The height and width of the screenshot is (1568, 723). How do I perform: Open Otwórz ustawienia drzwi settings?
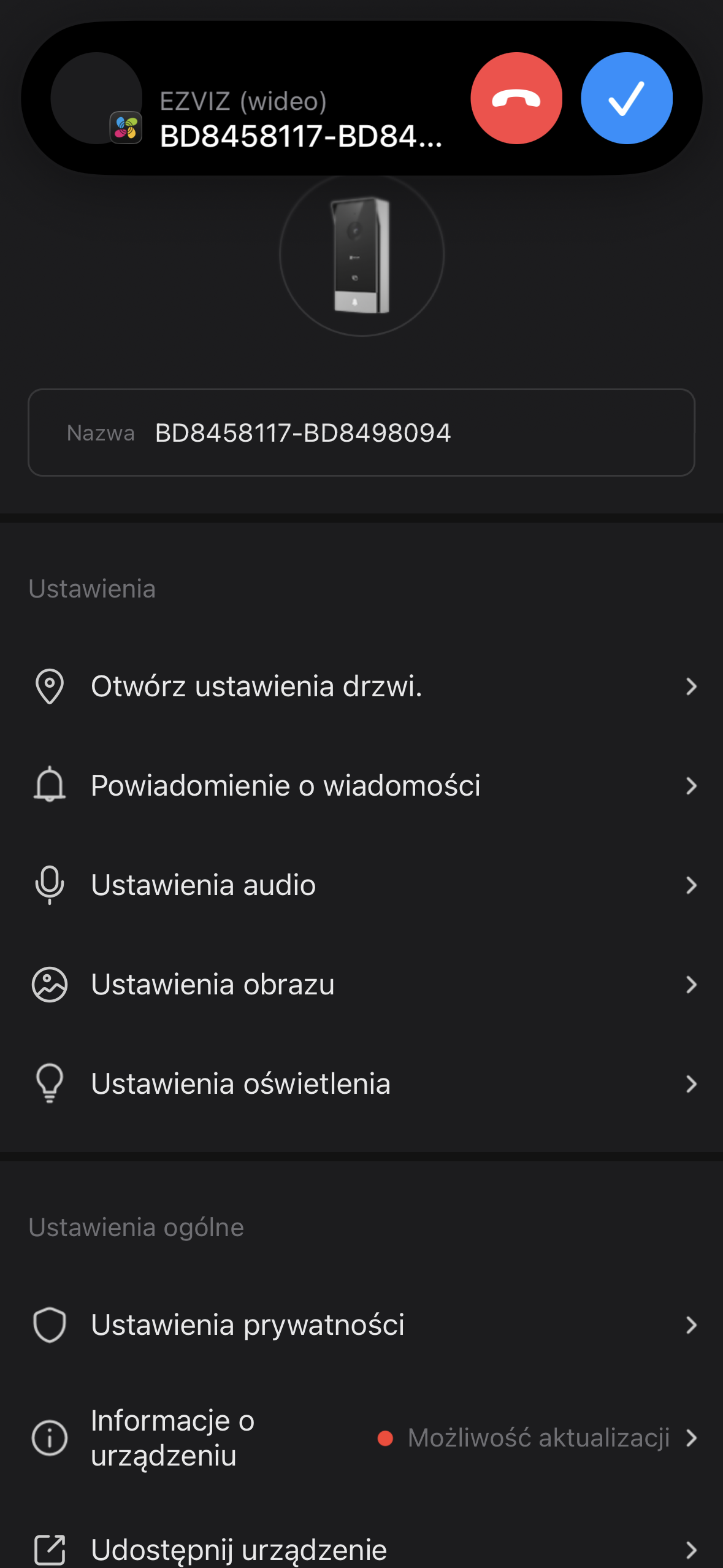coord(361,686)
